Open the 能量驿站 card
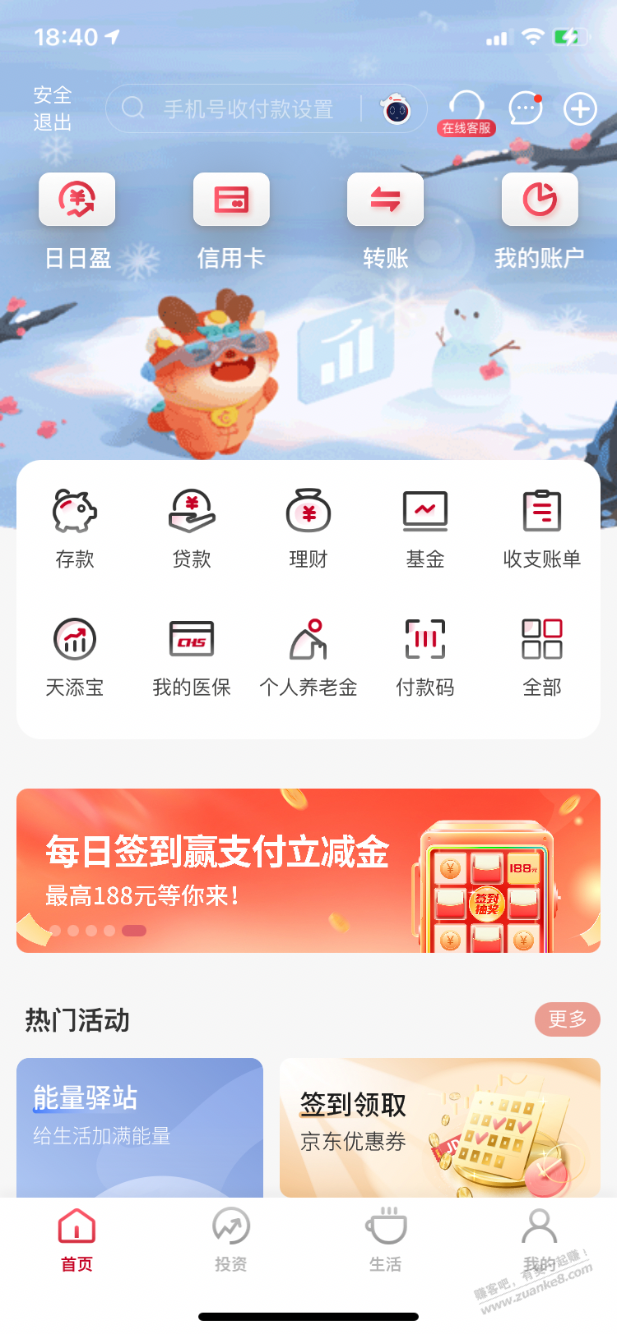The height and width of the screenshot is (1334, 617). (x=140, y=1127)
